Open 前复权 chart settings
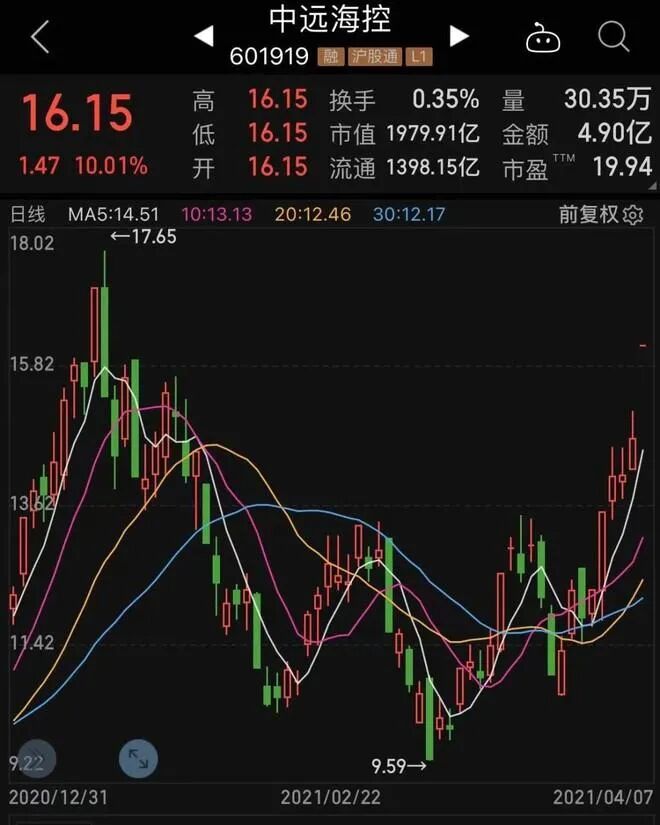Image resolution: width=660 pixels, height=825 pixels. 601,214
